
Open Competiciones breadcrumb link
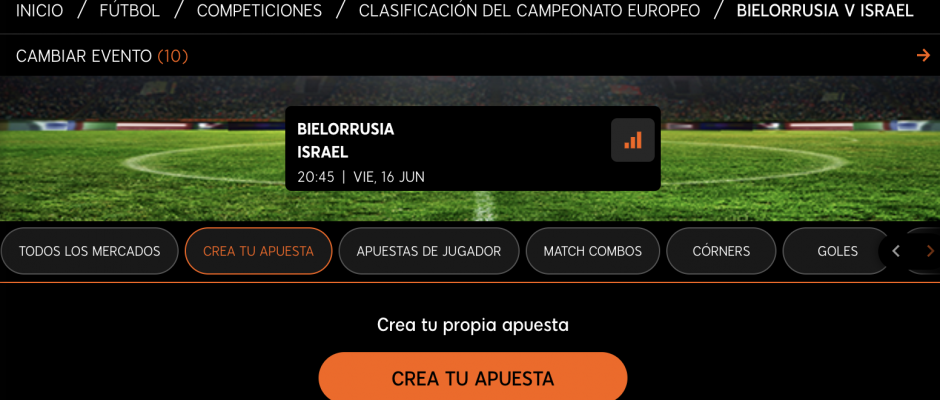coord(259,11)
